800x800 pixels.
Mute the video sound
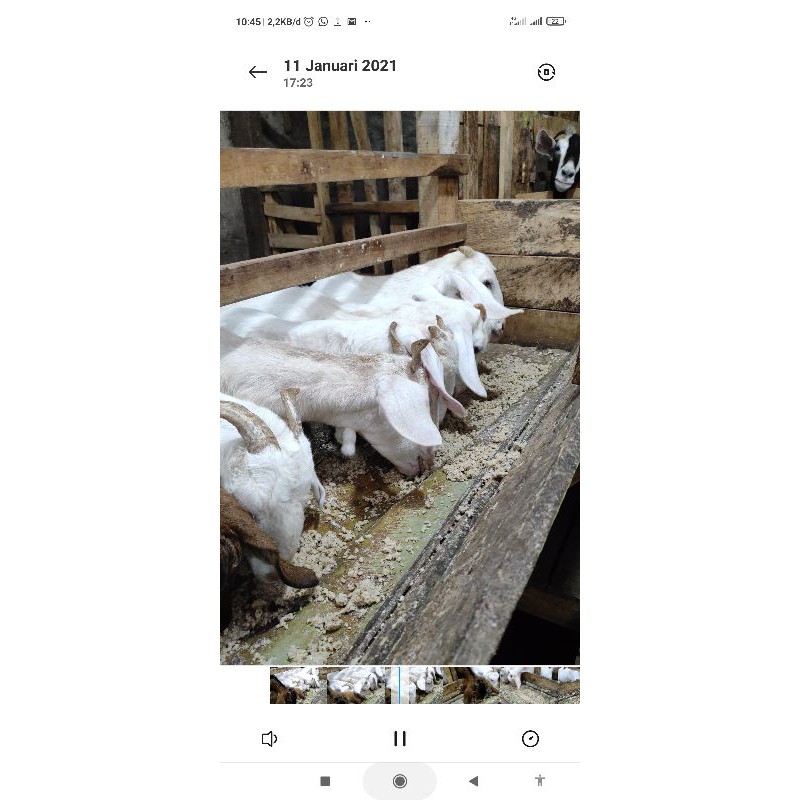(269, 739)
